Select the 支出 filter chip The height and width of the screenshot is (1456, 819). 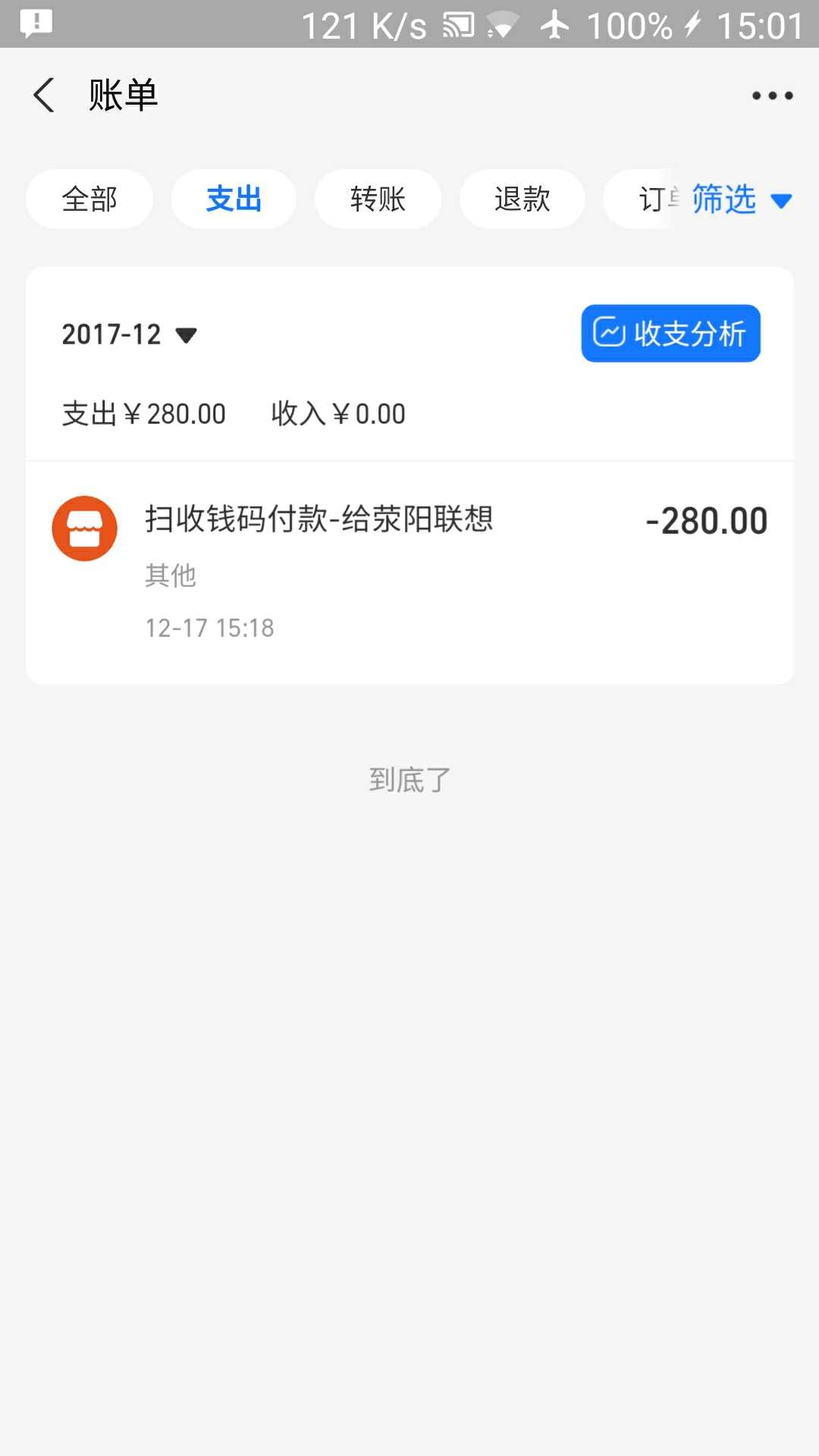point(234,199)
